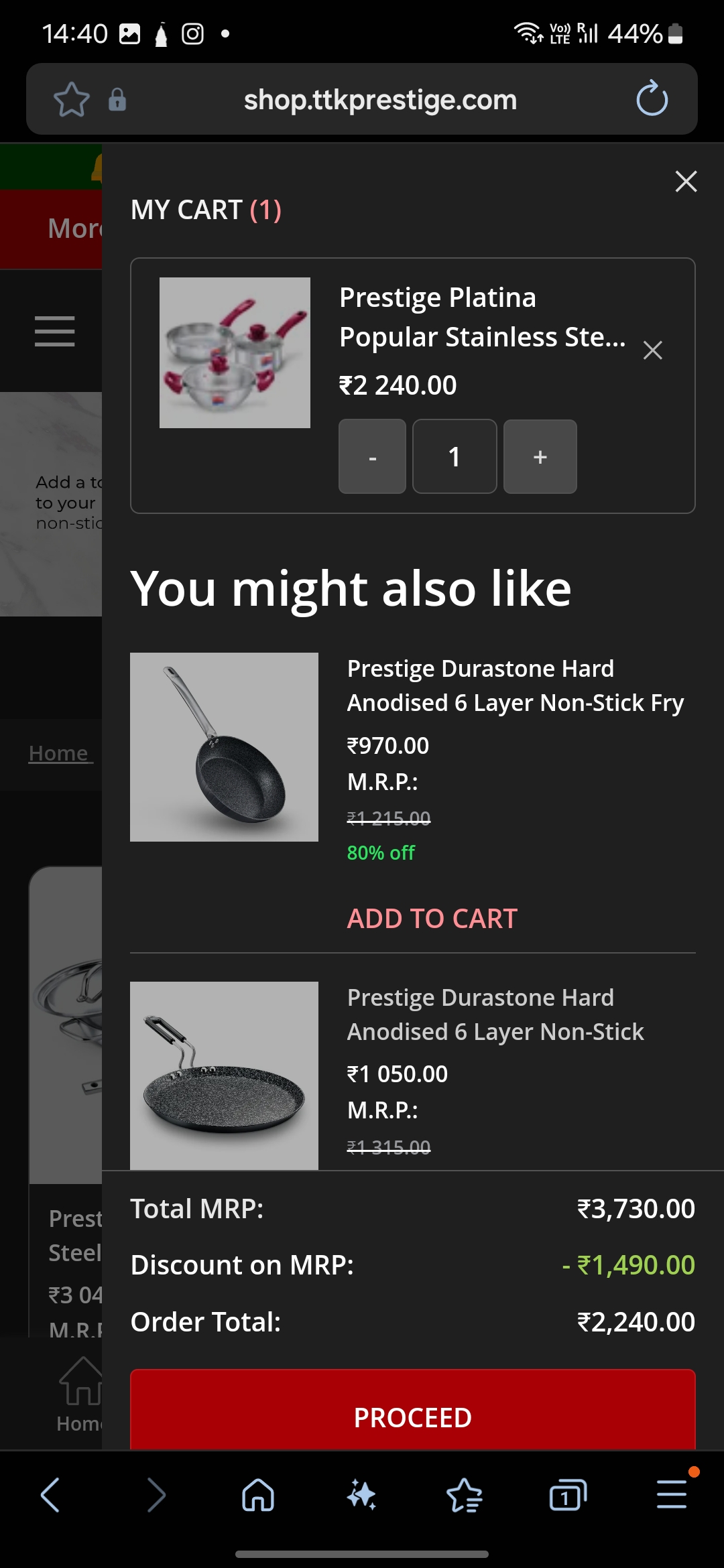This screenshot has height=1568, width=724.
Task: Remove Prestige Platina item from cart
Action: click(x=652, y=350)
